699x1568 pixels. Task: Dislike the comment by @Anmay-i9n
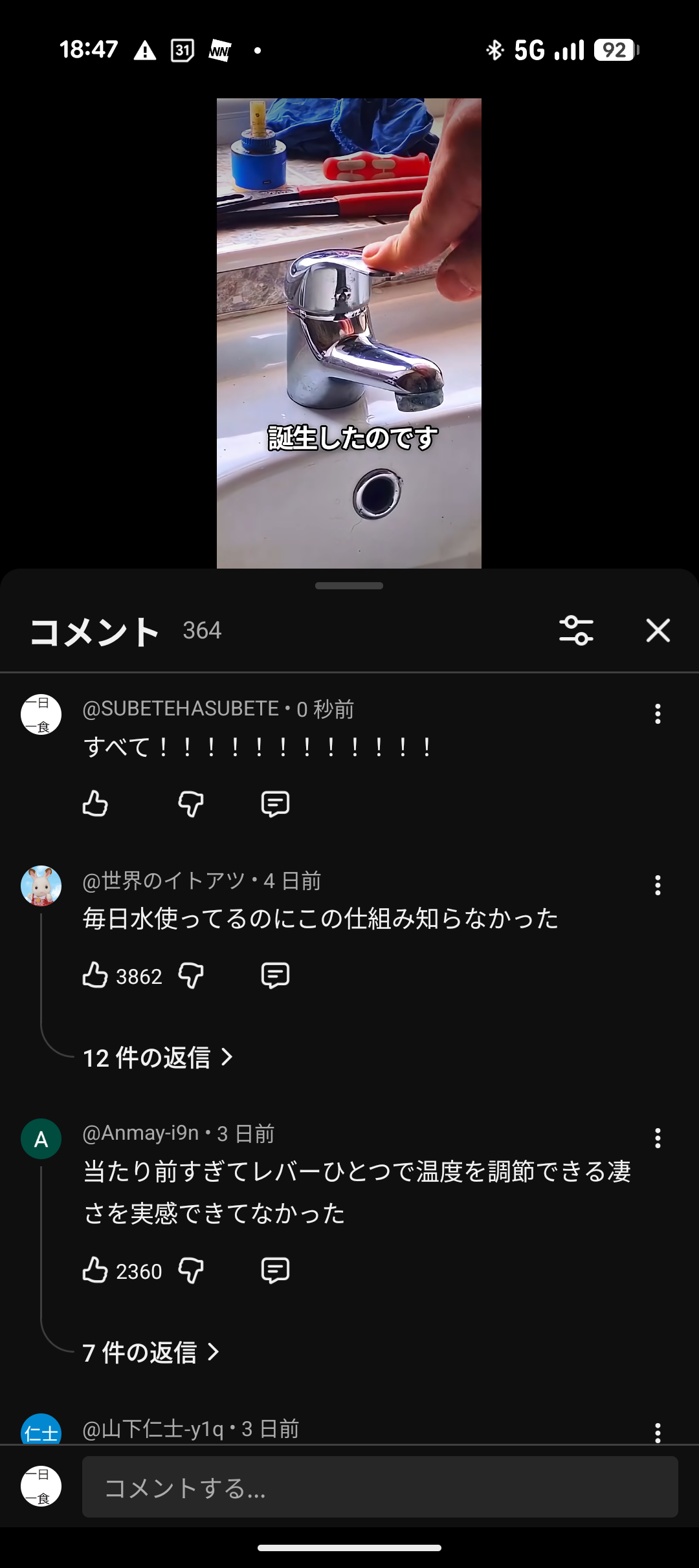(x=191, y=1270)
